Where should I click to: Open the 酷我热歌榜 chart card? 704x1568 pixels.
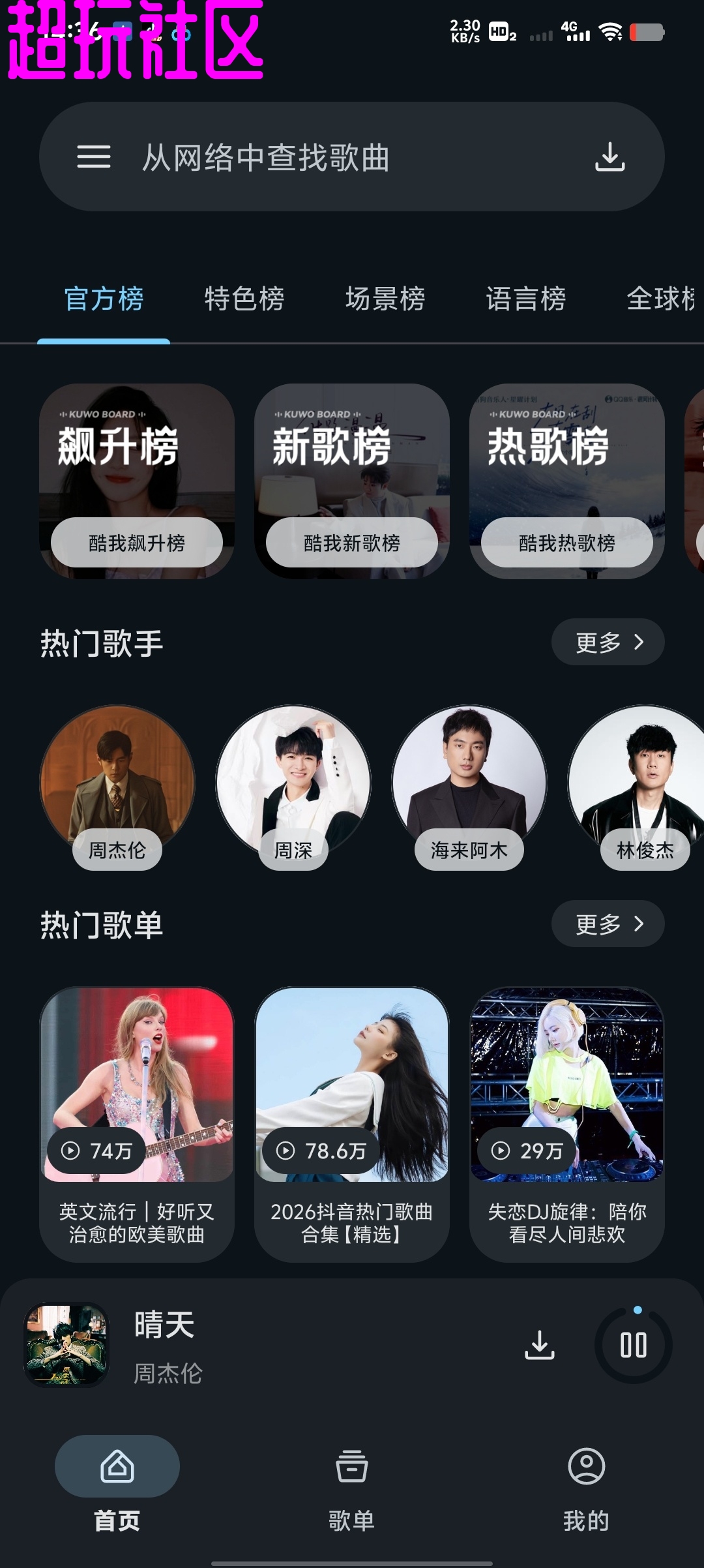pos(567,481)
